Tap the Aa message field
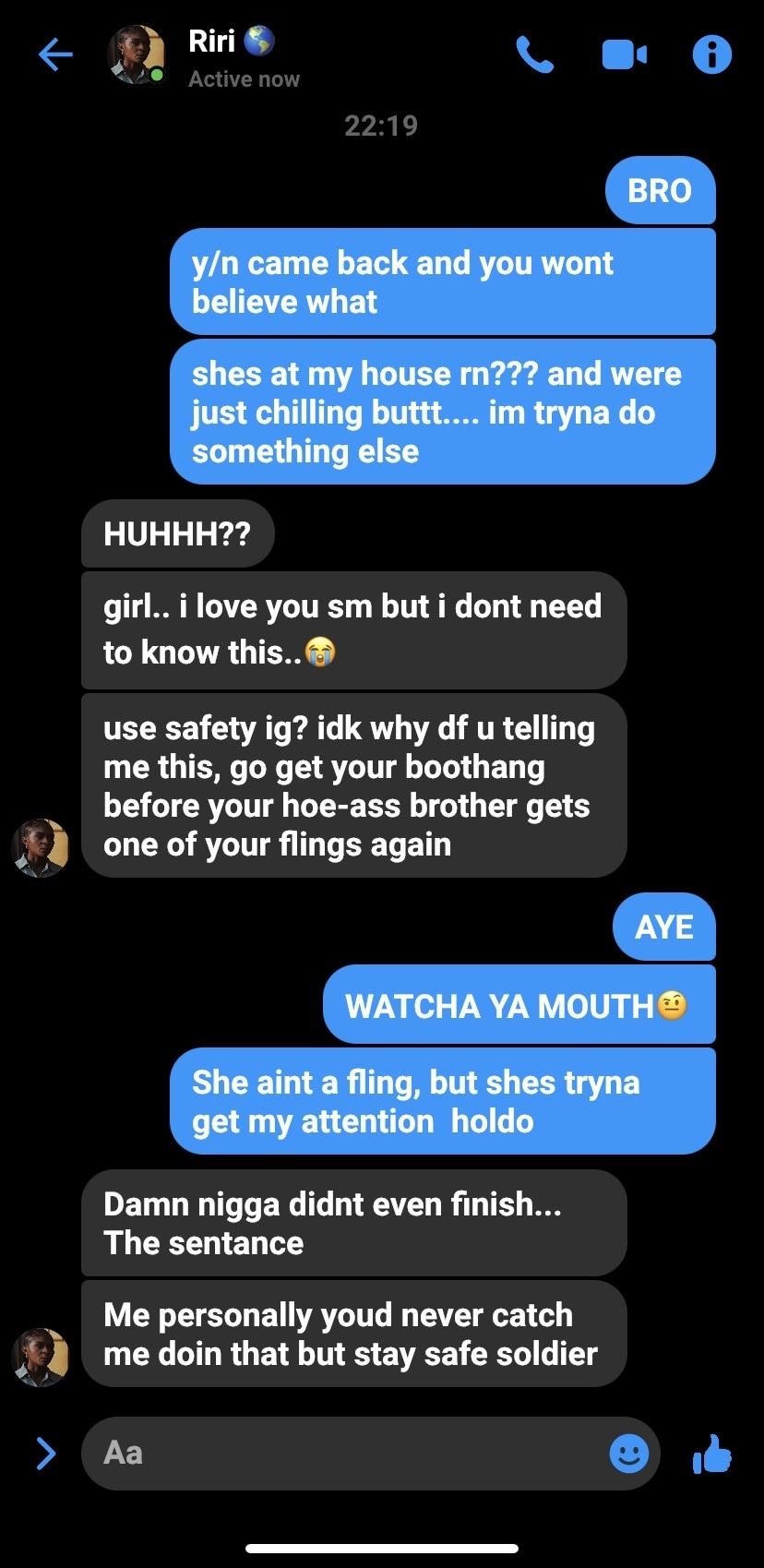This screenshot has height=1568, width=764. pyautogui.click(x=341, y=1454)
